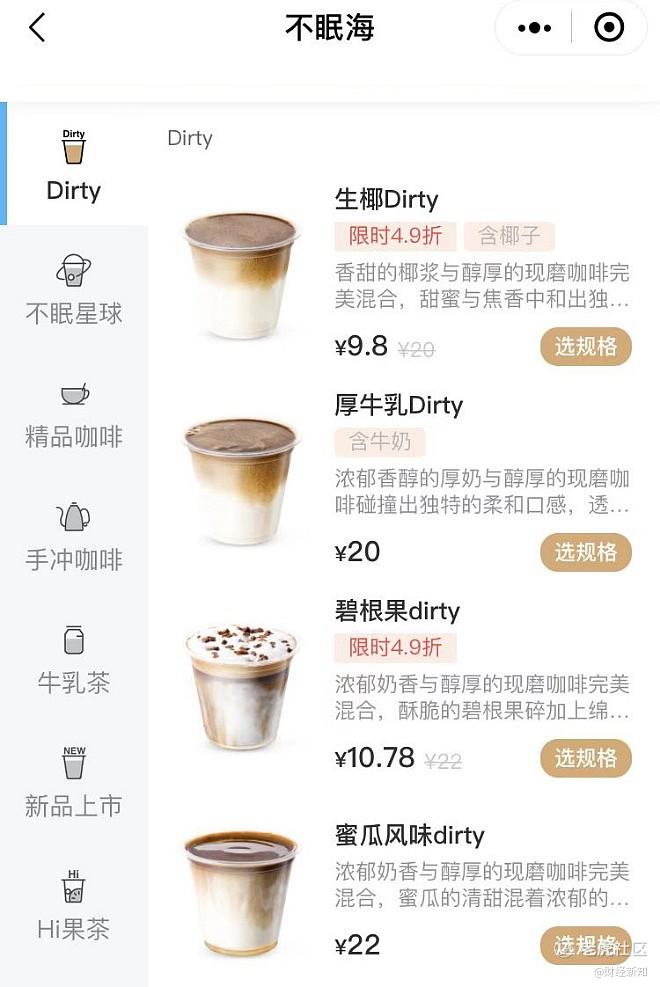
Task: Go back using the top-left arrow
Action: [x=37, y=28]
